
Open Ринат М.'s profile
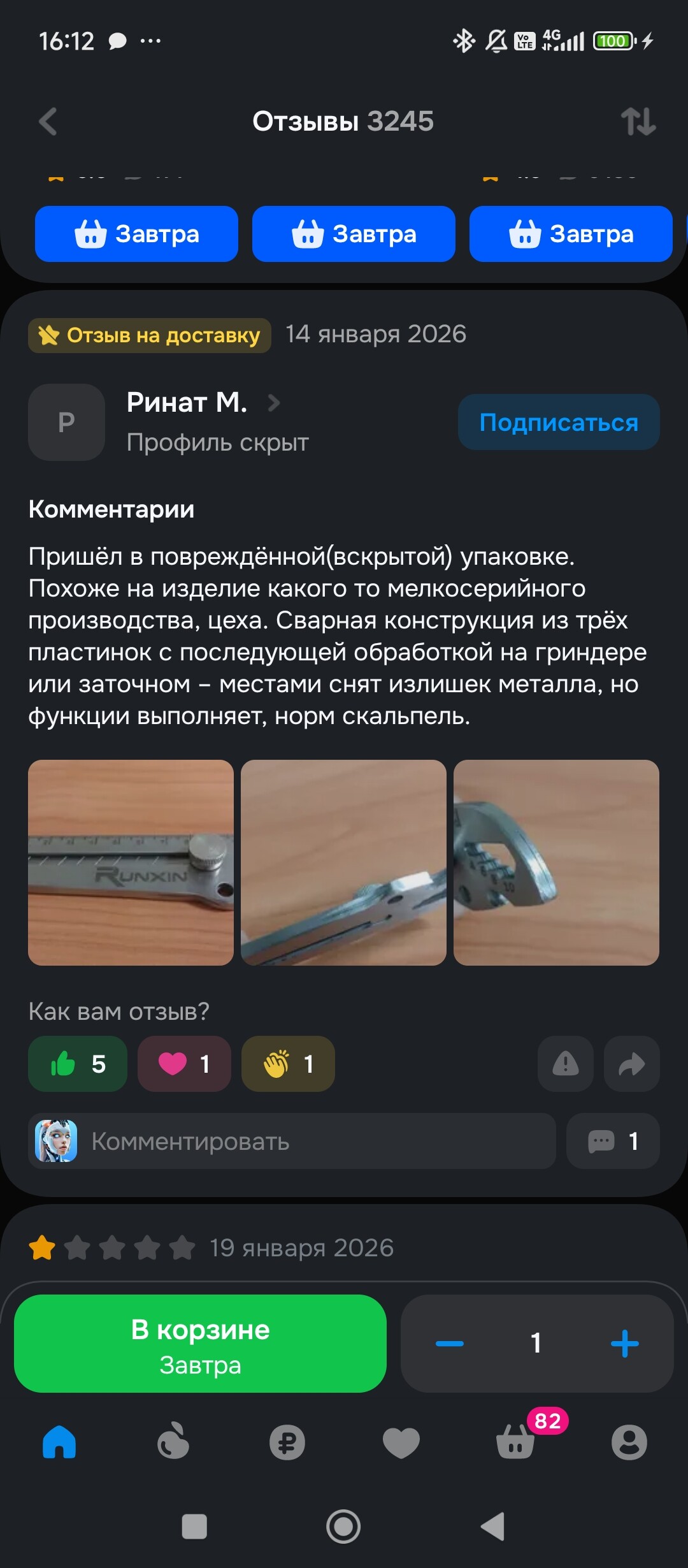187,403
